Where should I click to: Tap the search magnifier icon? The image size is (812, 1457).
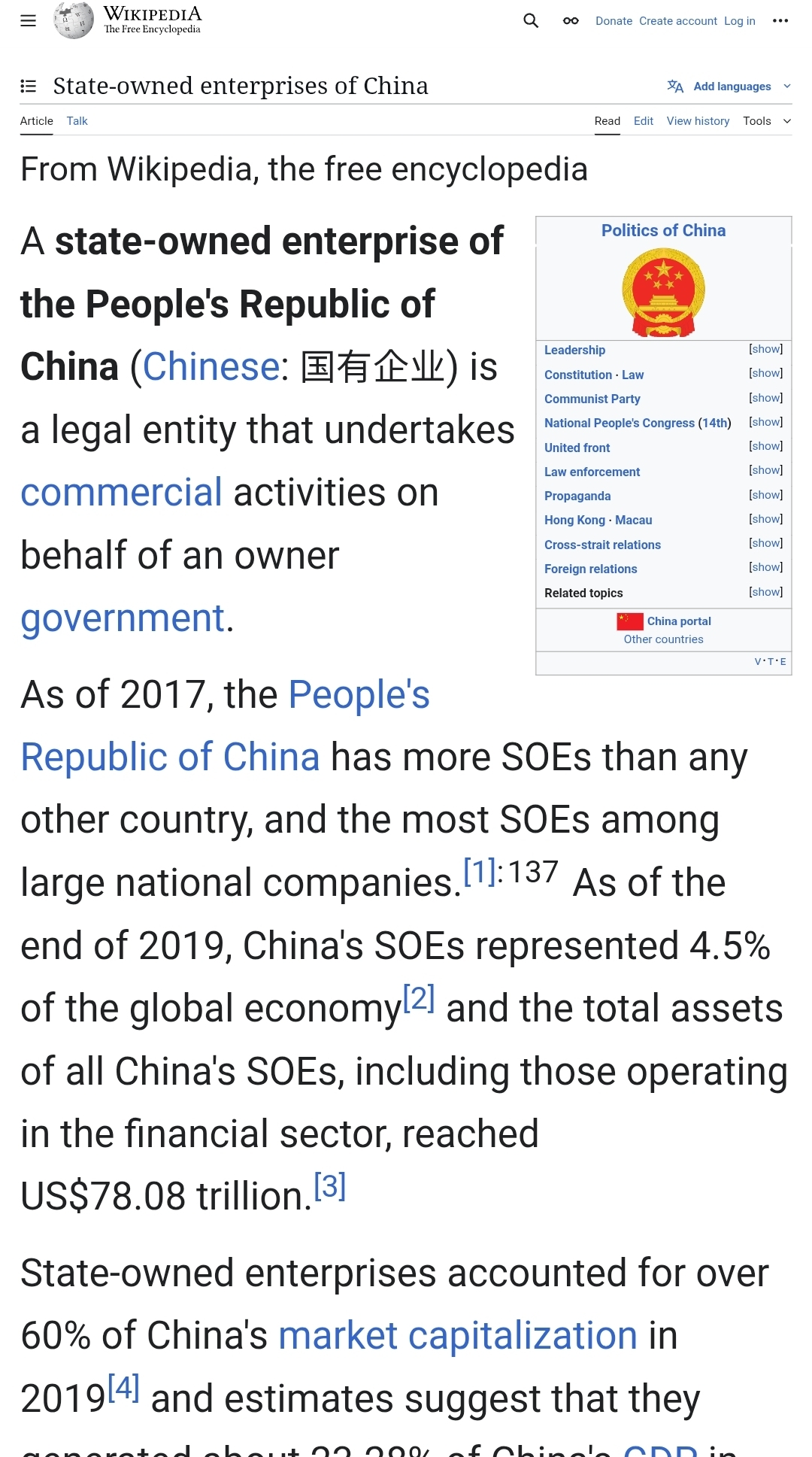pyautogui.click(x=531, y=20)
